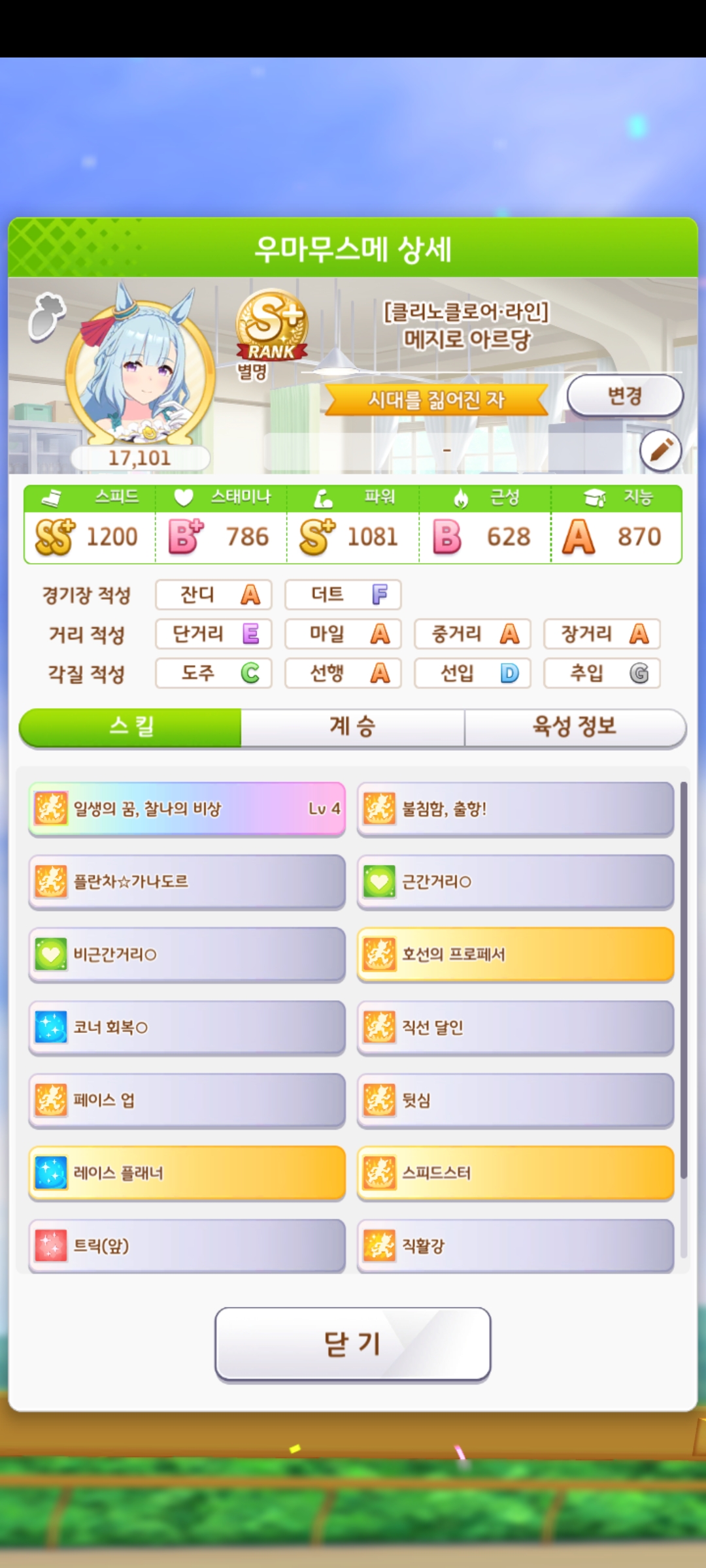View skill 근간거리○
This screenshot has width=706, height=1568.
point(515,881)
